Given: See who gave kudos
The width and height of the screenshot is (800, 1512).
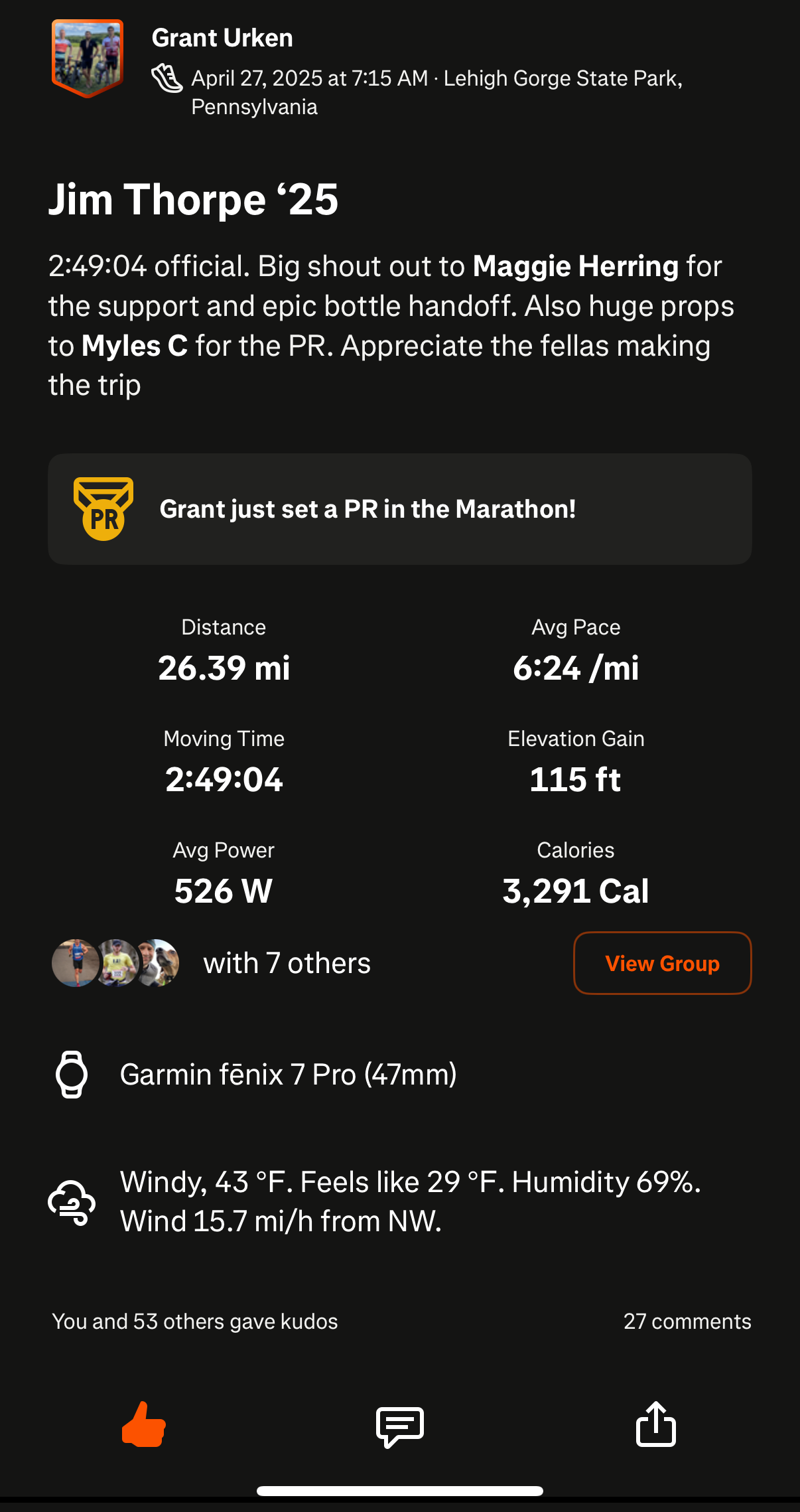Looking at the screenshot, I should [195, 1322].
